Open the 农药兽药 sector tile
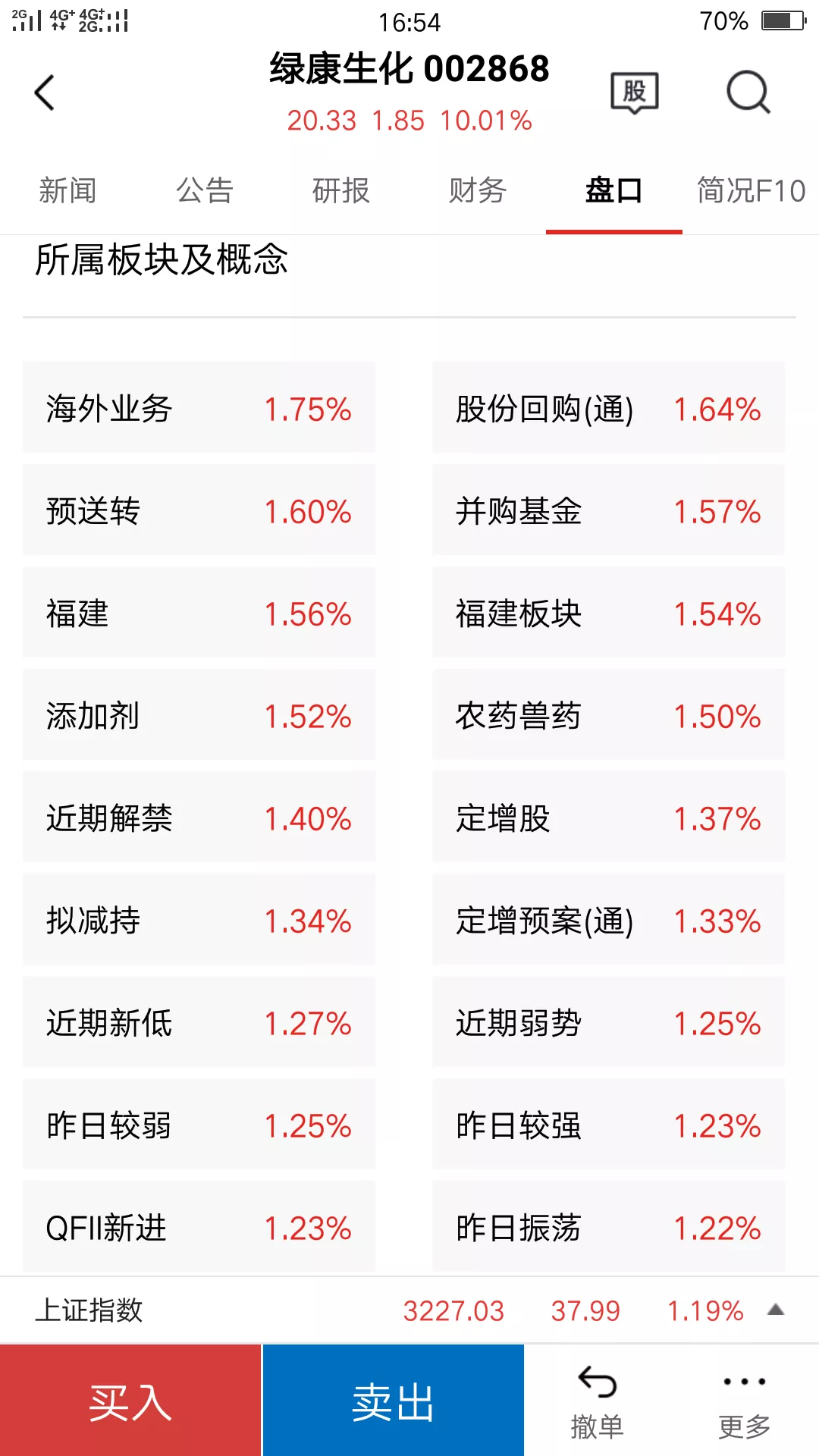The image size is (819, 1456). click(608, 716)
